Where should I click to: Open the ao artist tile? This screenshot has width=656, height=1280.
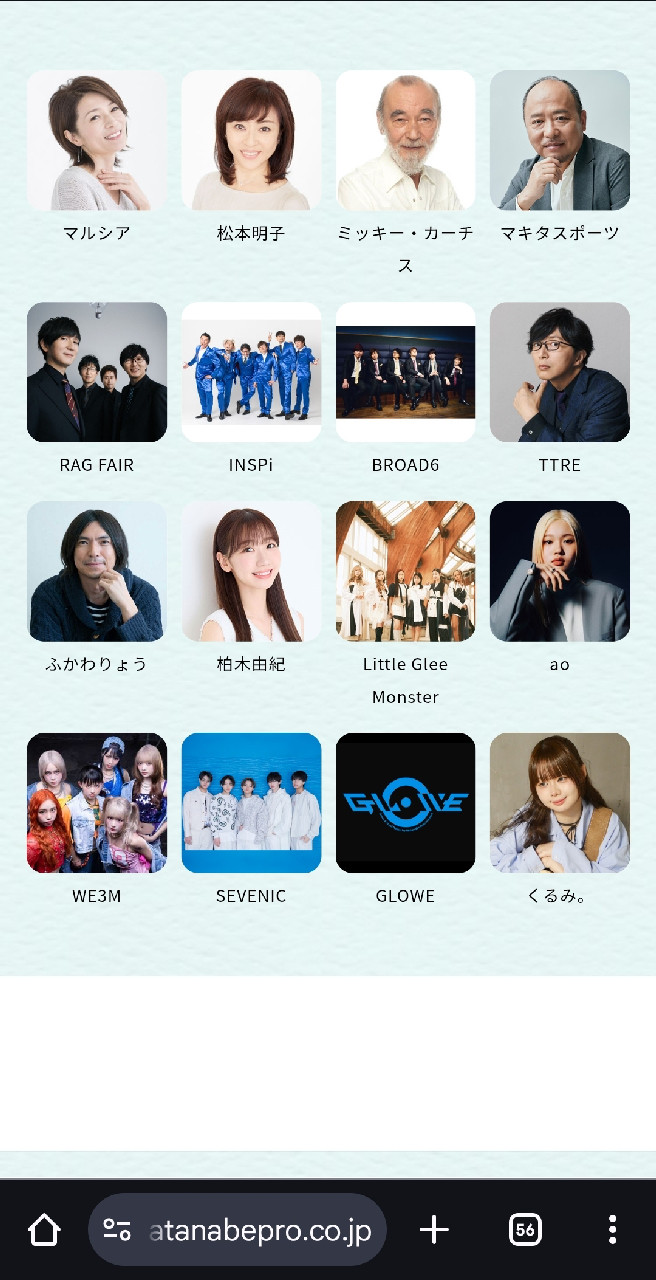tap(559, 571)
